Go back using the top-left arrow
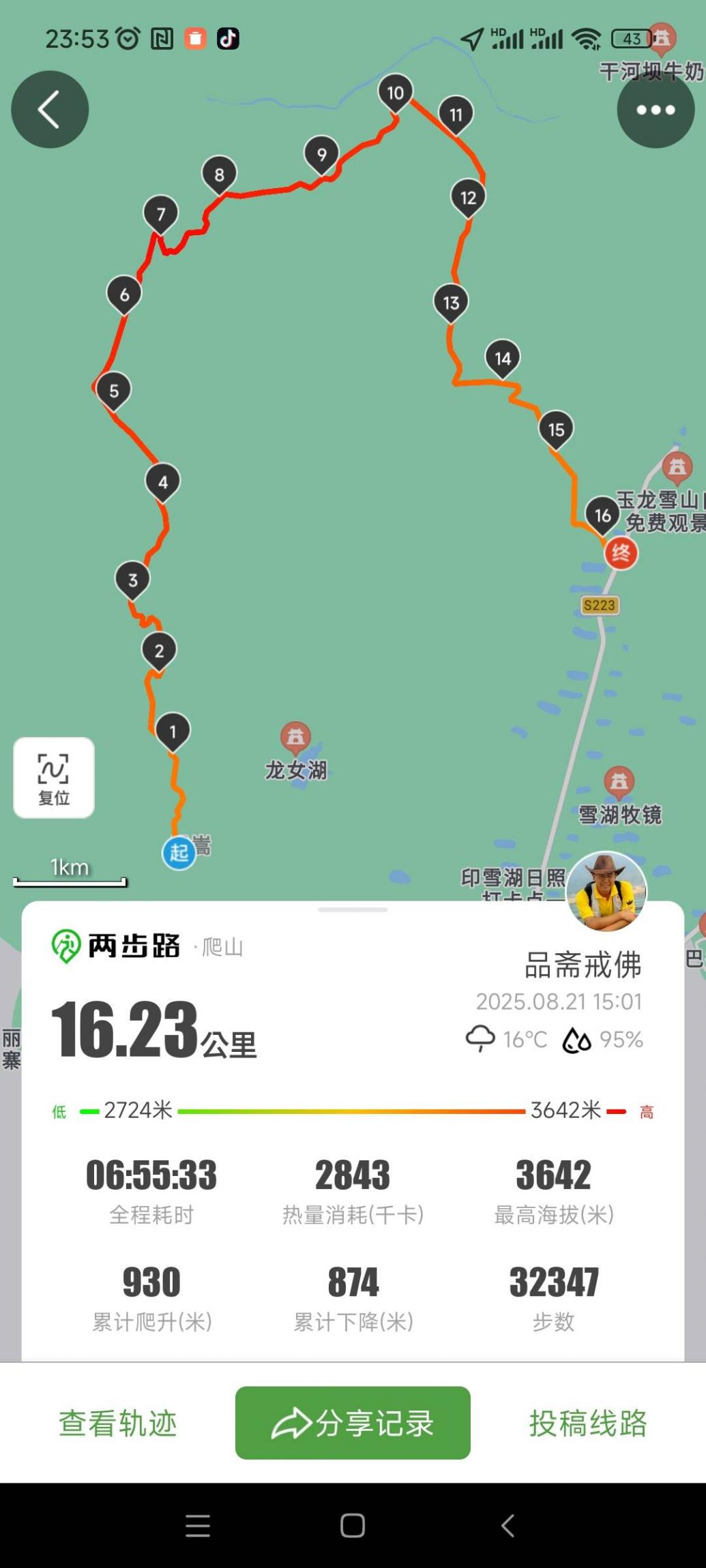Image resolution: width=706 pixels, height=1568 pixels. coord(50,109)
